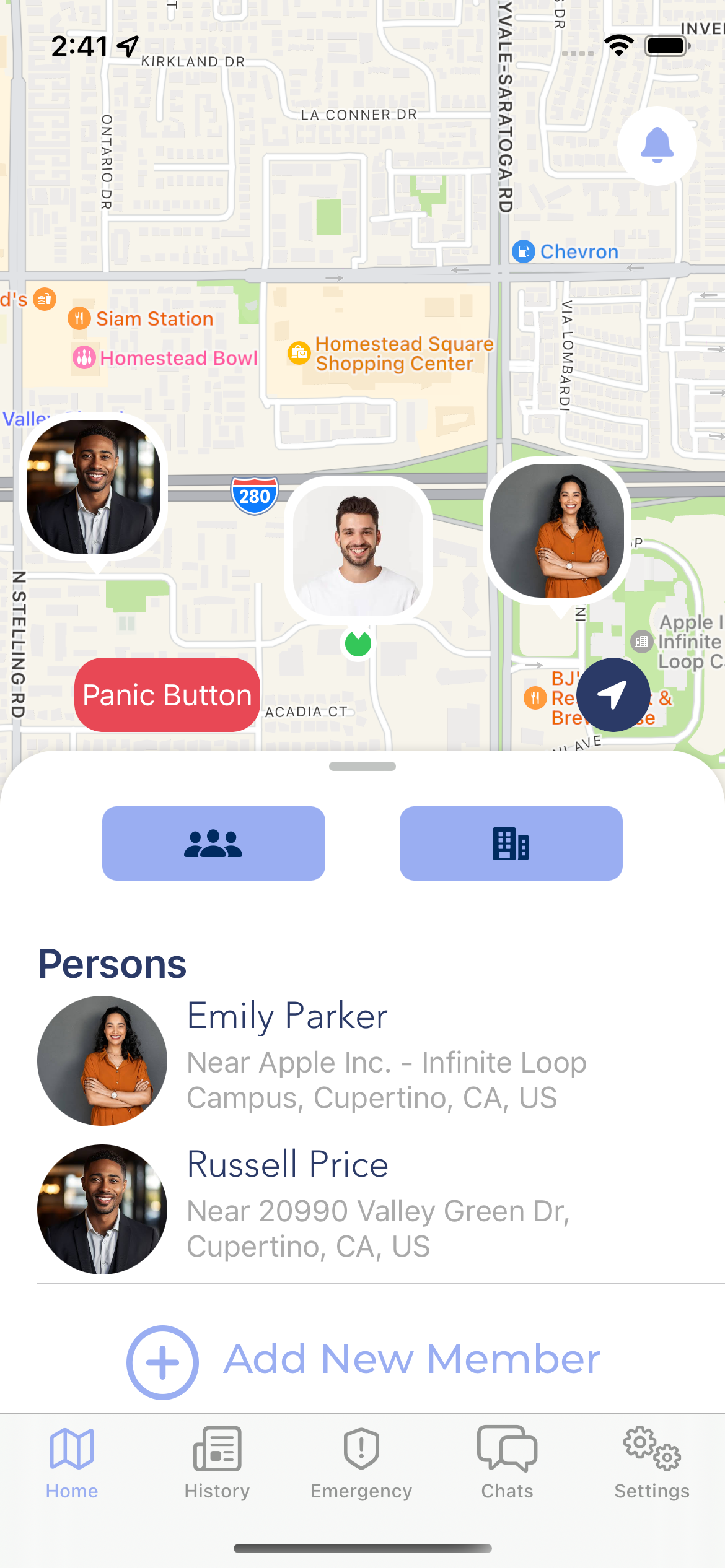The height and width of the screenshot is (1568, 725).
Task: Tap the map pin of the woman in orange
Action: (x=557, y=531)
